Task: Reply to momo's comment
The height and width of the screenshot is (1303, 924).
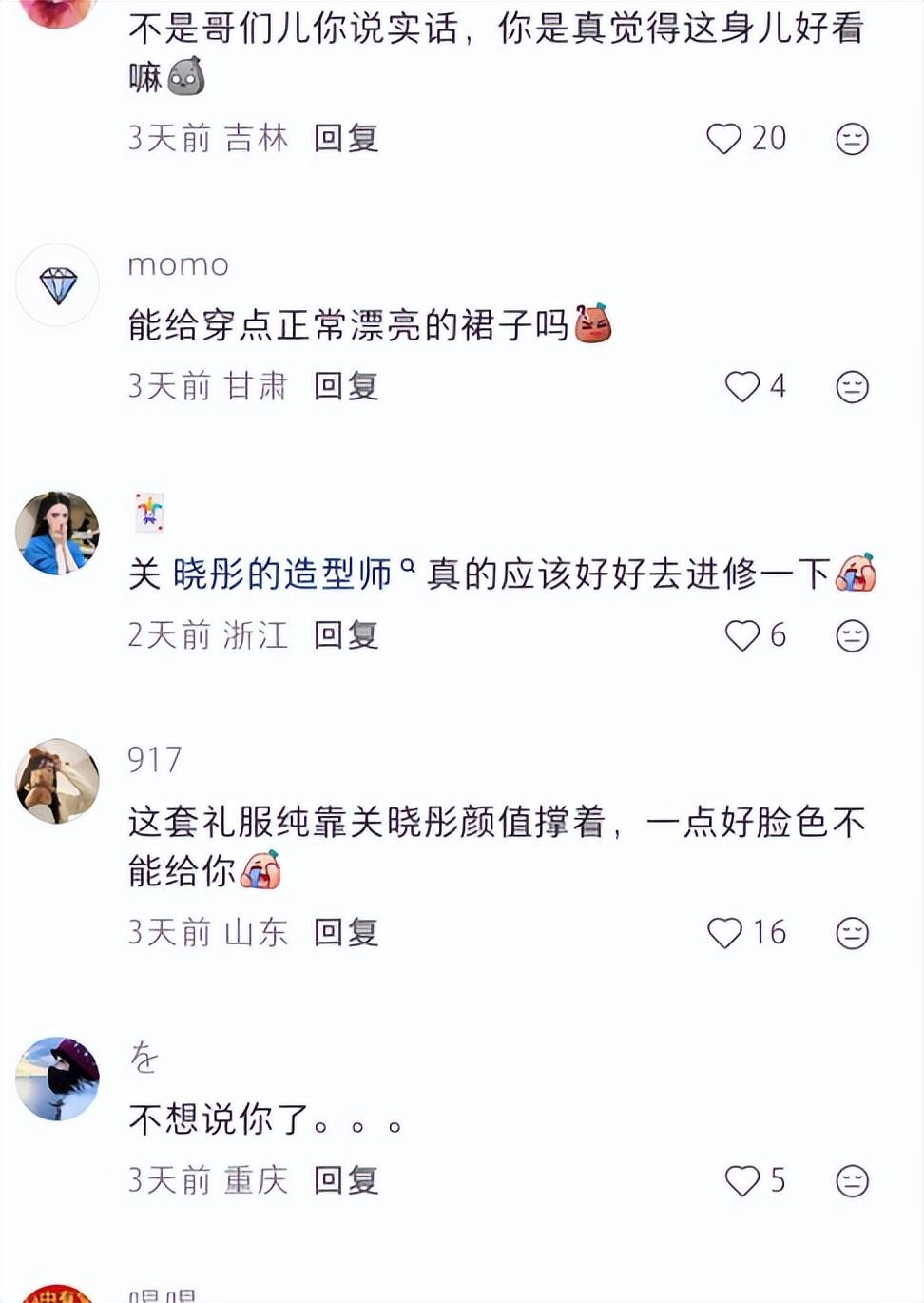Action: (x=346, y=386)
